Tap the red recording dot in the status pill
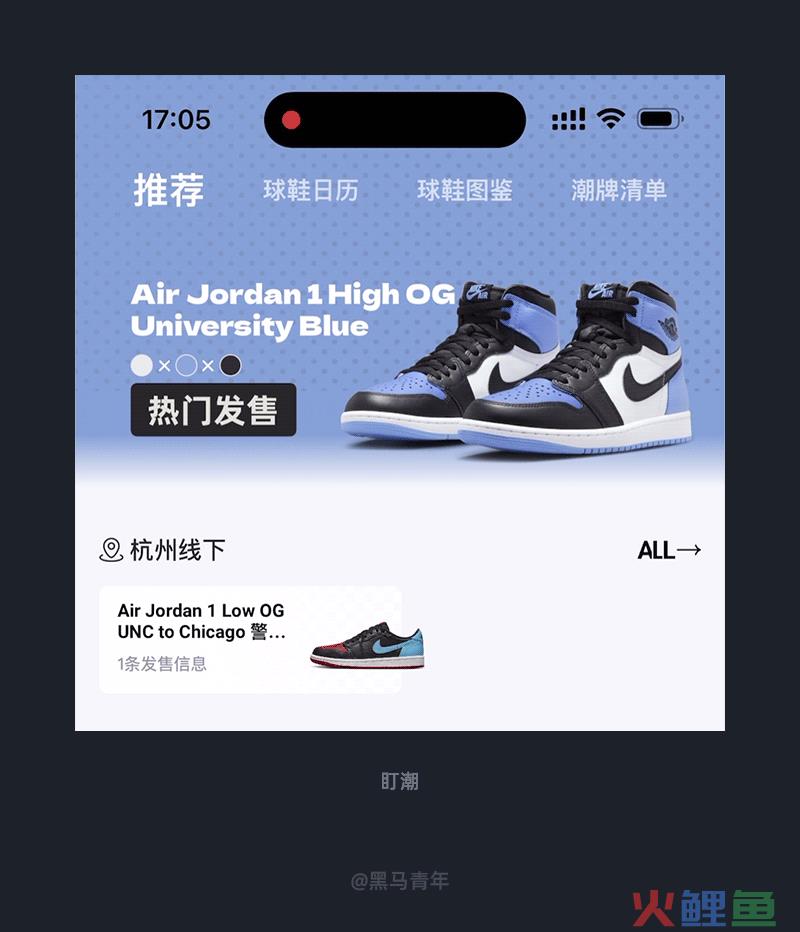 [x=293, y=119]
